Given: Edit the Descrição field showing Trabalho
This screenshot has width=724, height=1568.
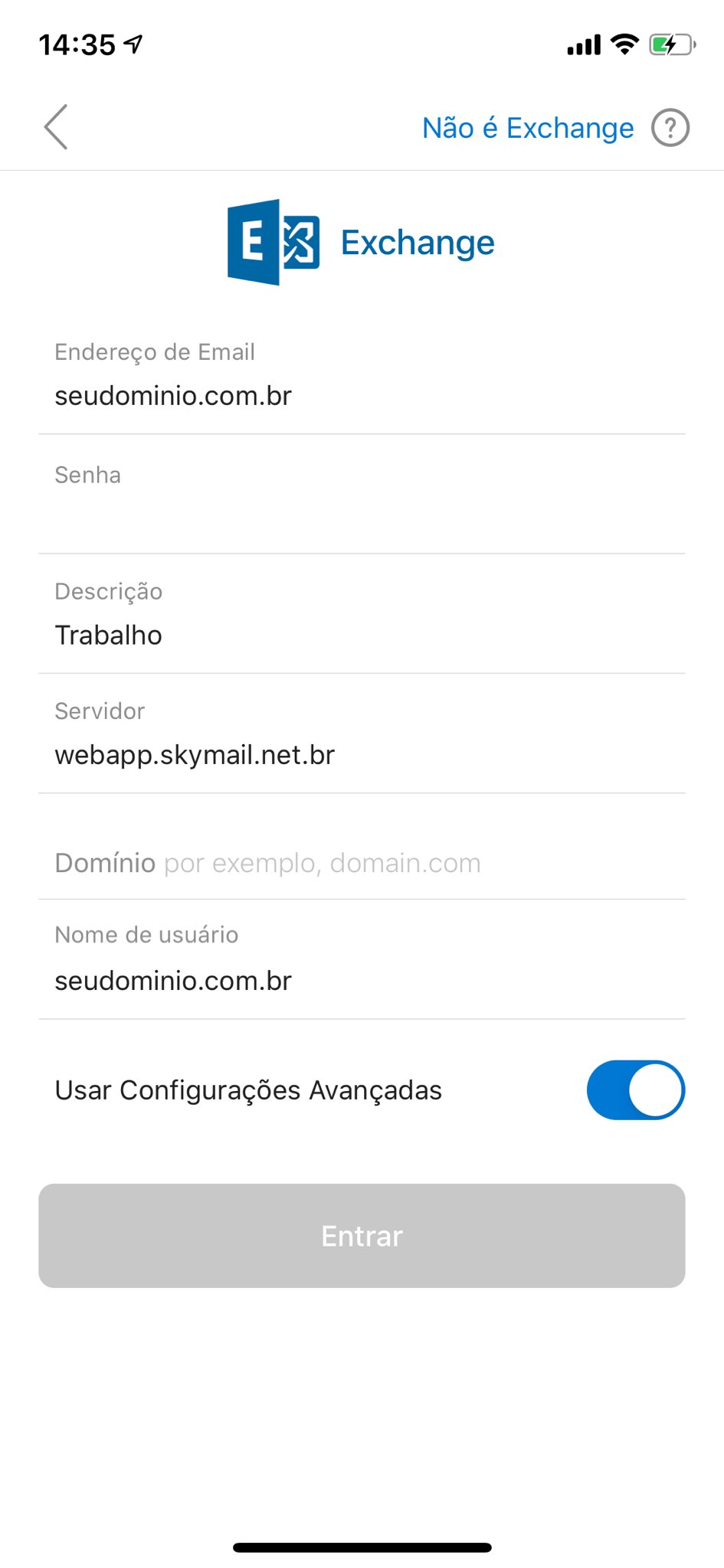Looking at the screenshot, I should point(362,635).
